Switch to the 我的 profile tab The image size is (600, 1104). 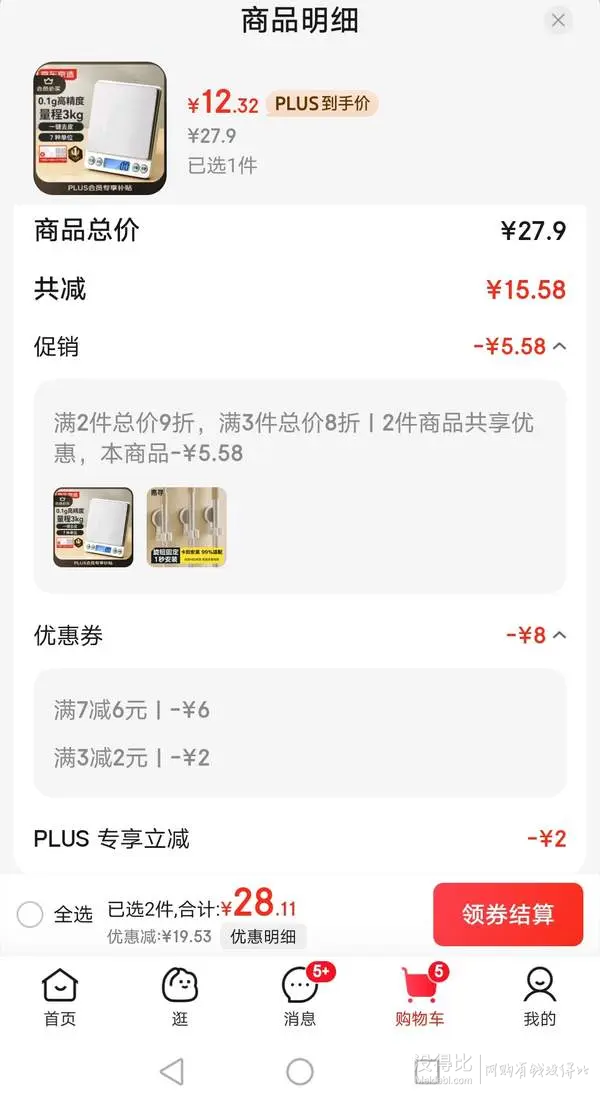[x=539, y=997]
